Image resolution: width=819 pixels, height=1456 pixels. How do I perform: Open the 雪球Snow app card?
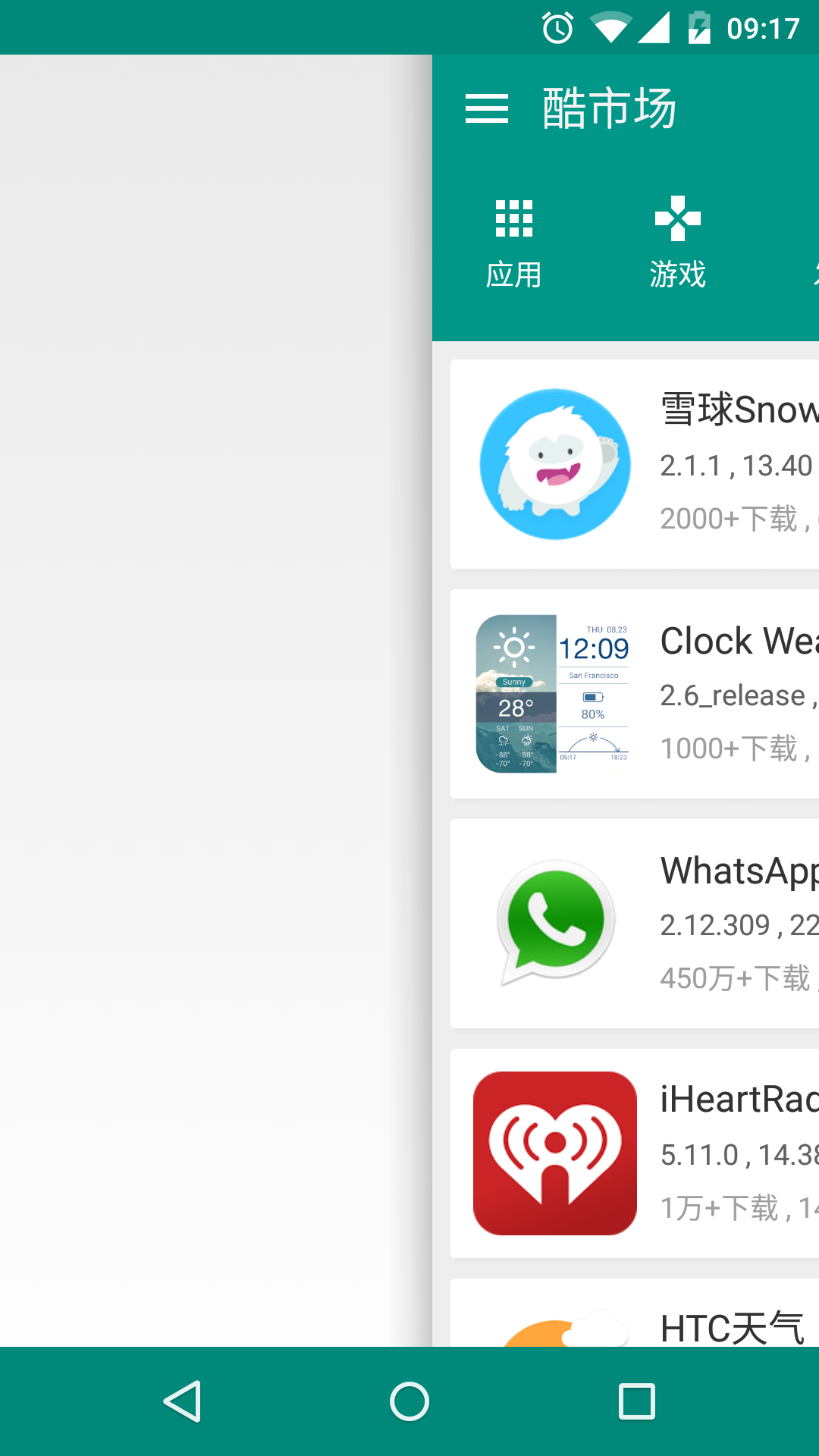click(x=635, y=464)
